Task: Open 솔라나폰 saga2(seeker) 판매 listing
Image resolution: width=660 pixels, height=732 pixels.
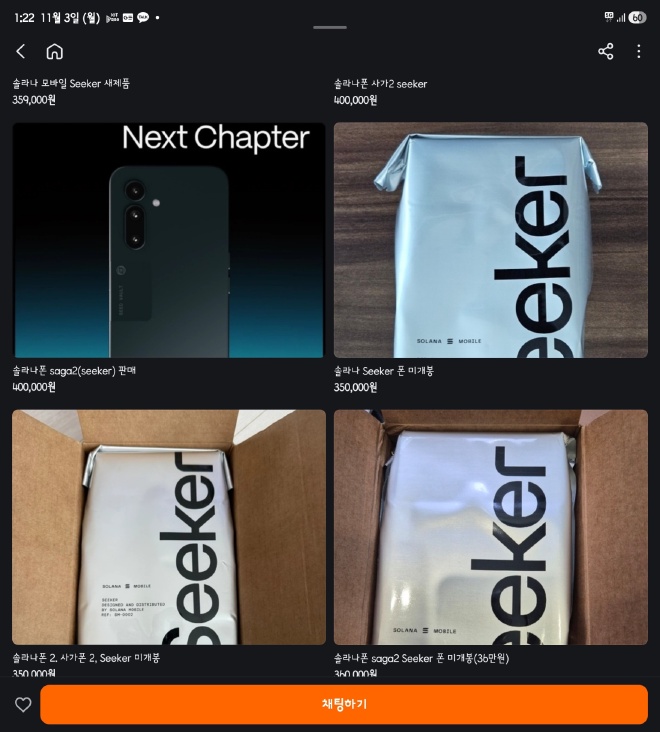Action: point(168,240)
